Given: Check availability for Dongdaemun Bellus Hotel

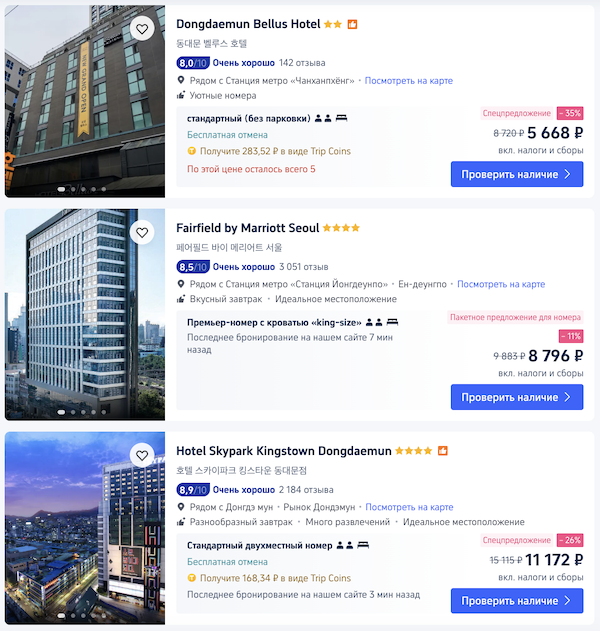Looking at the screenshot, I should (516, 174).
